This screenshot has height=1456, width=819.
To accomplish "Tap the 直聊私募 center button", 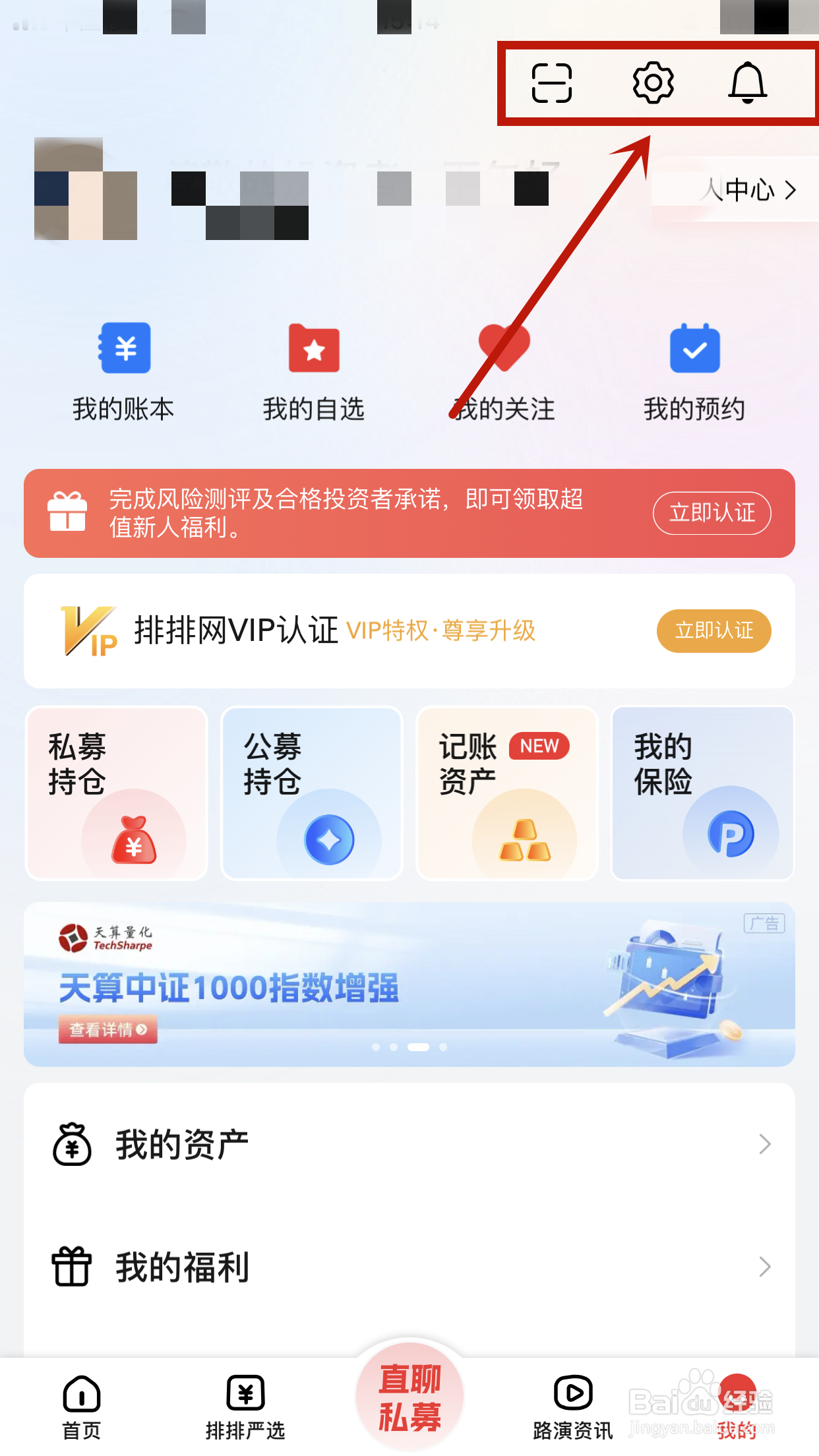I will coord(409,1397).
